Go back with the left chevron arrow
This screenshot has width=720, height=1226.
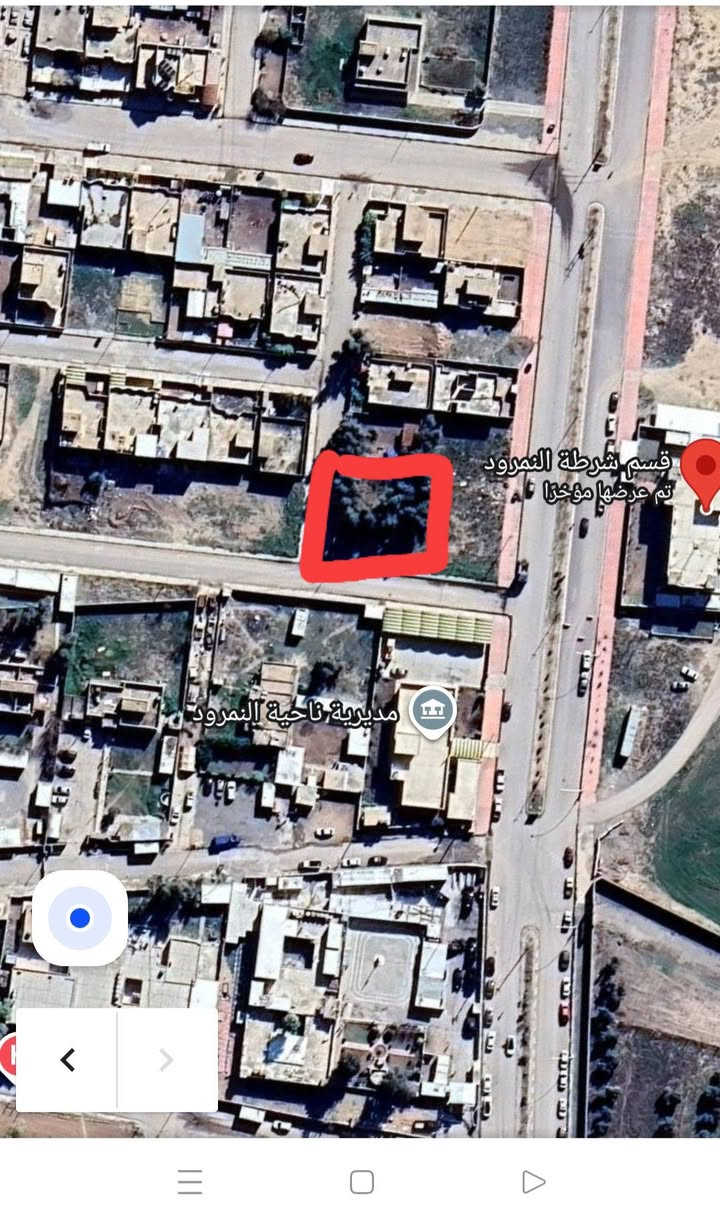[67, 1060]
